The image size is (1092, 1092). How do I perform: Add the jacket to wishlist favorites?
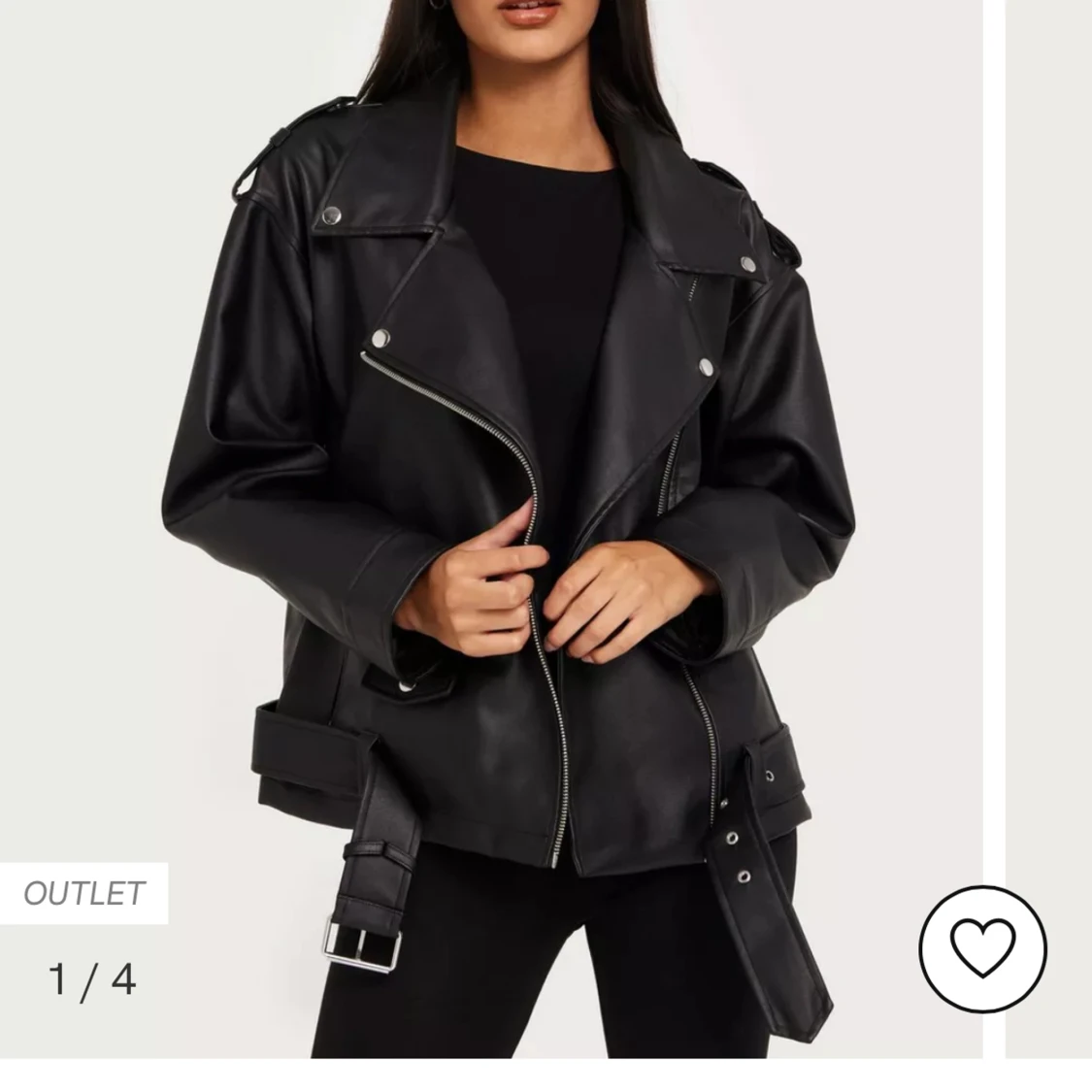click(x=982, y=944)
